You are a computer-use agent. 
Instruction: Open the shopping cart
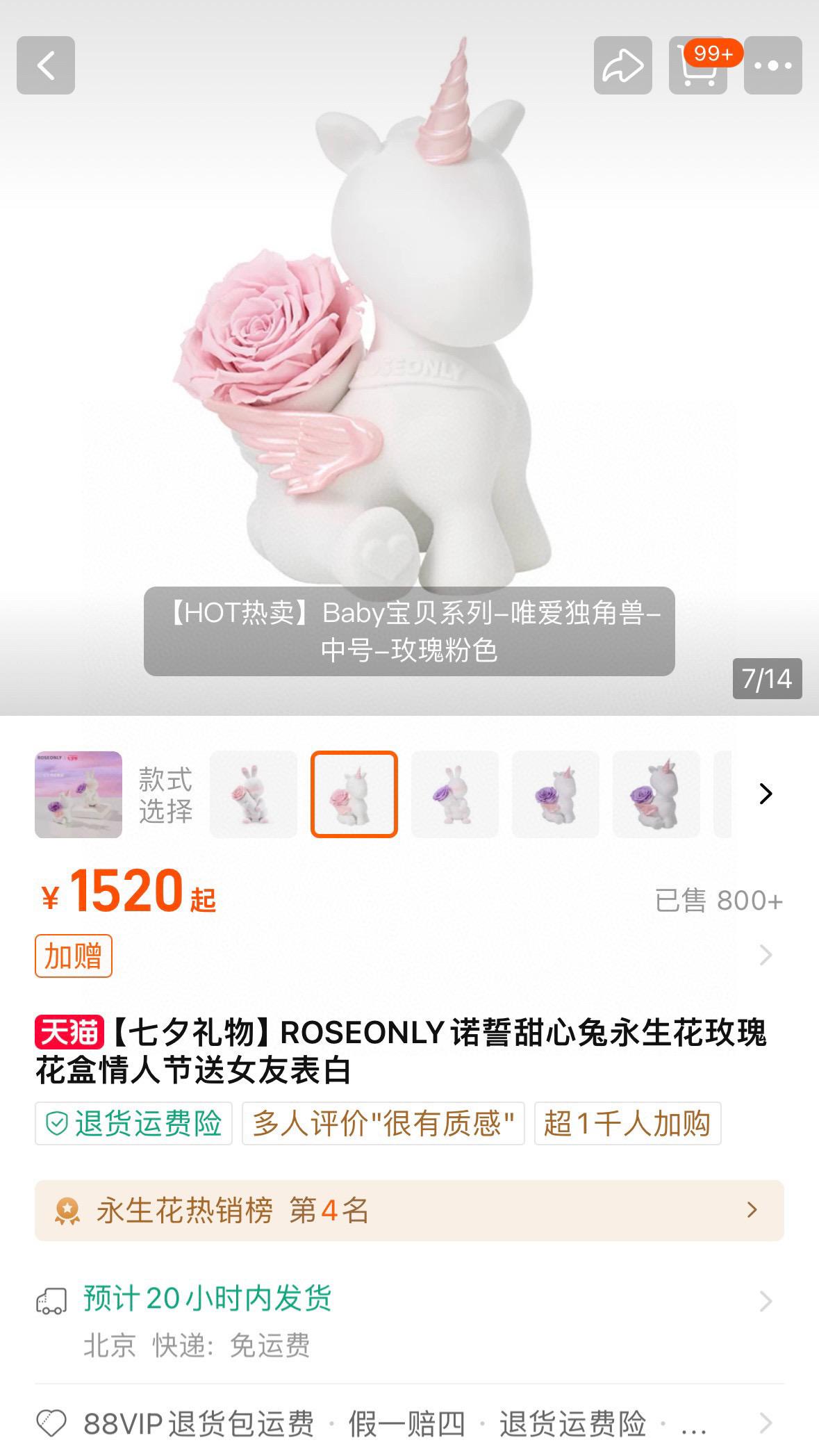[x=697, y=65]
